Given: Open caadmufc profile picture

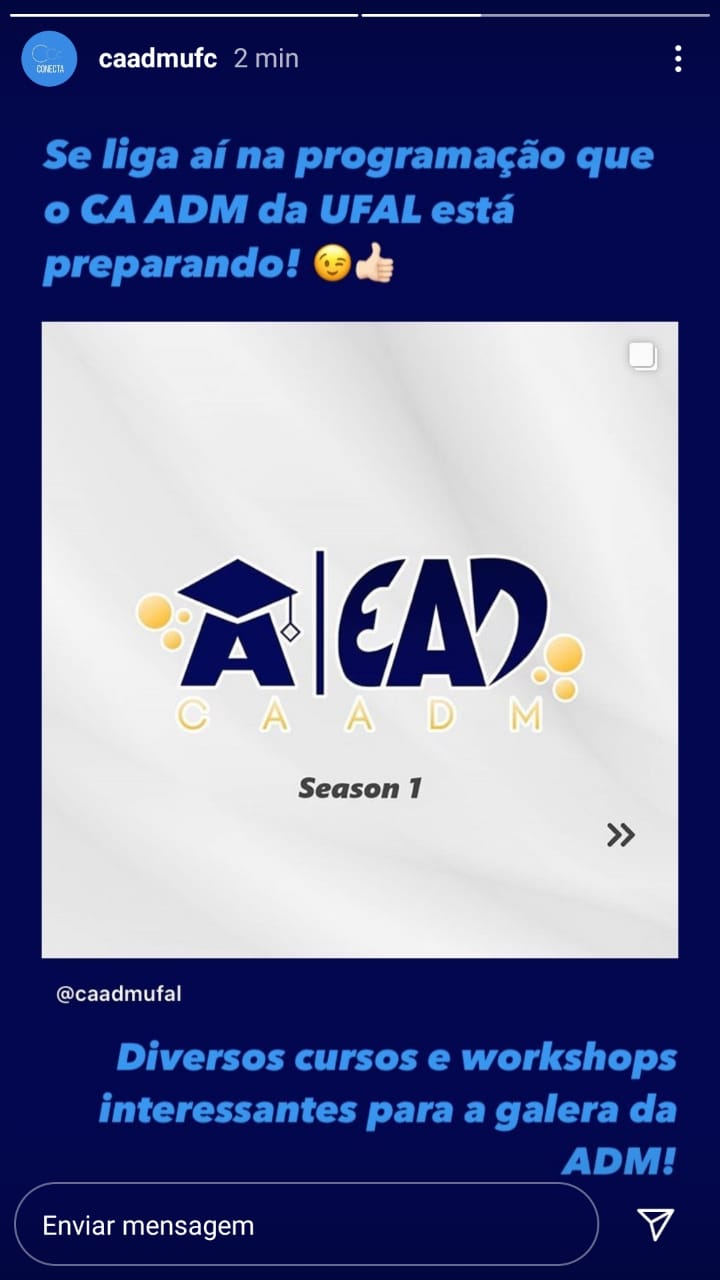Looking at the screenshot, I should (x=49, y=59).
